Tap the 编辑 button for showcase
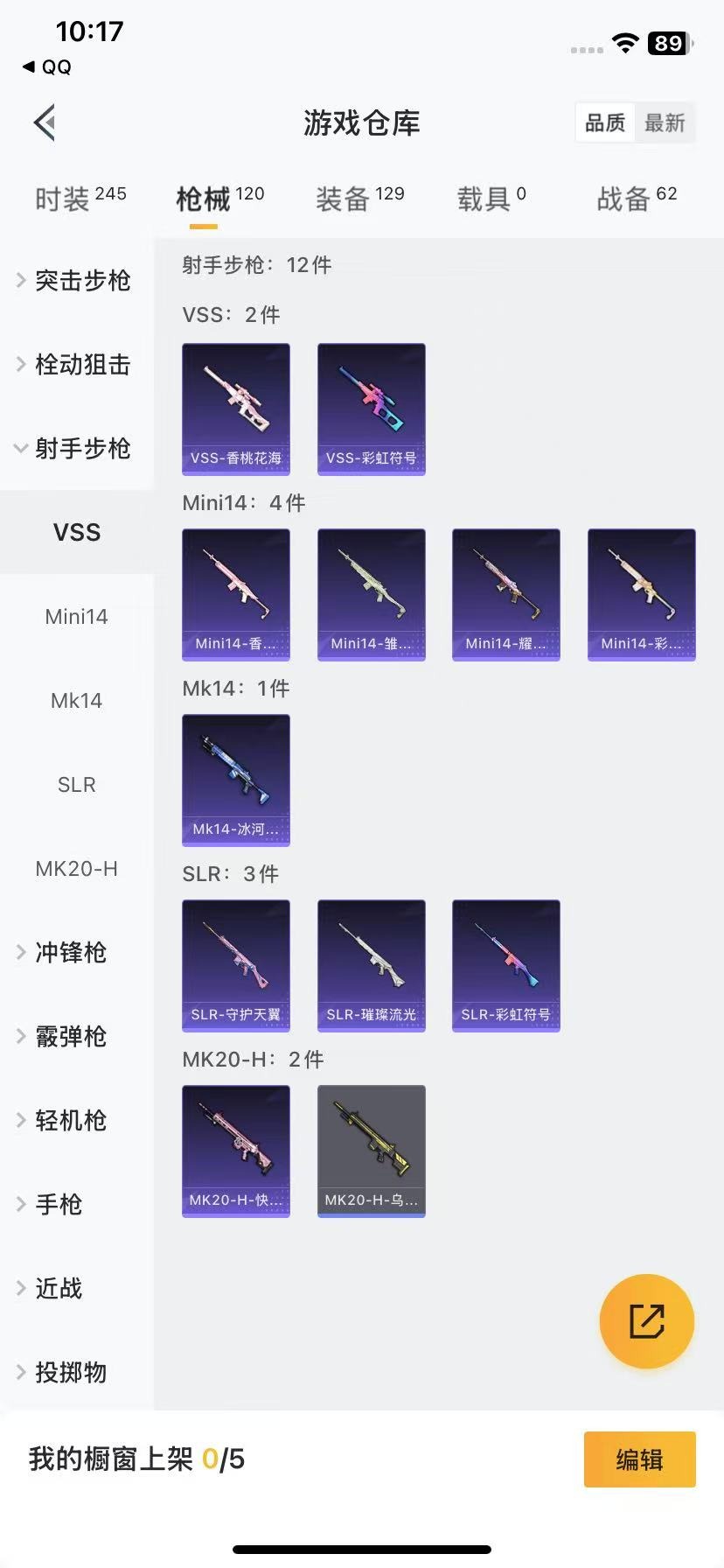Screen dimensions: 724x1568 click(x=639, y=1459)
